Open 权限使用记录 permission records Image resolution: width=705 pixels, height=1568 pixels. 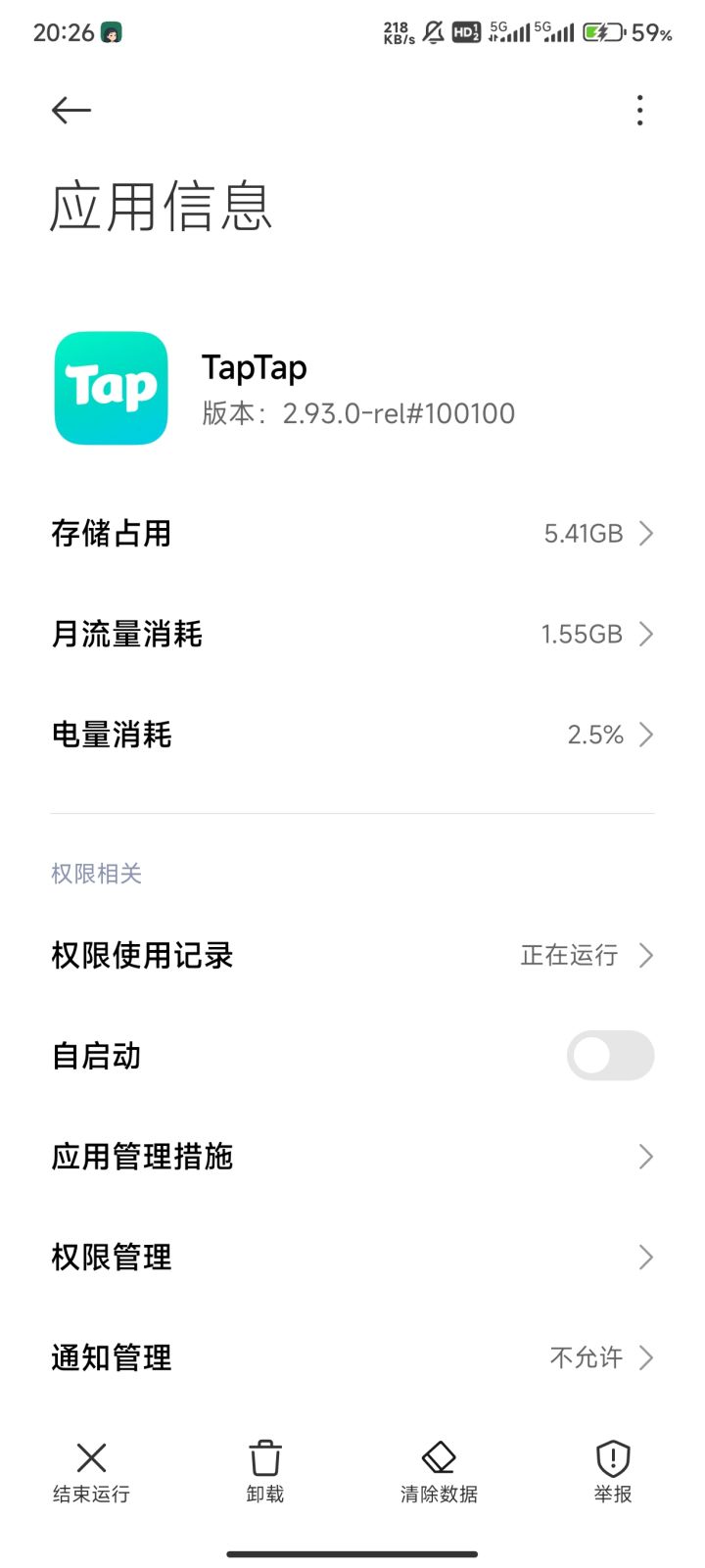click(x=352, y=955)
